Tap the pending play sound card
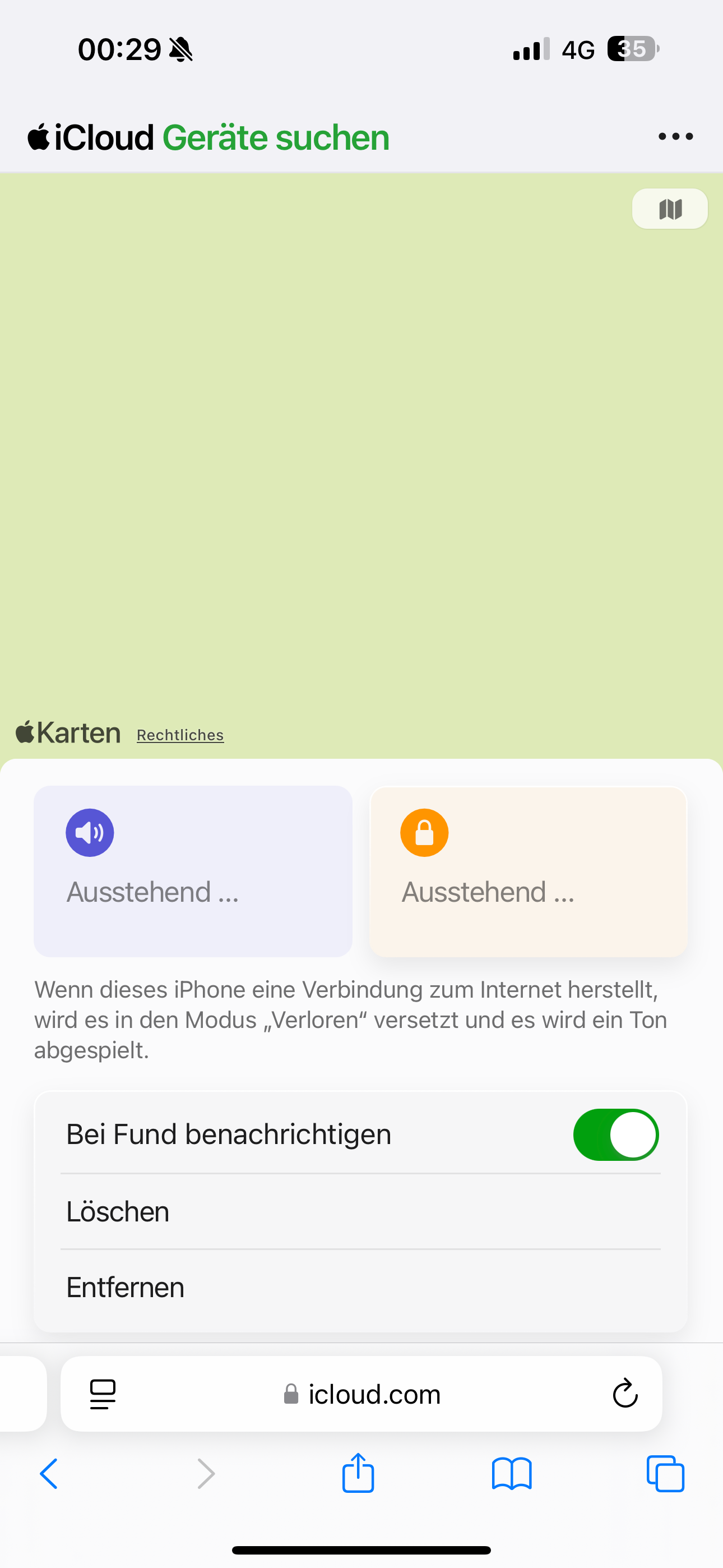Screen dimensions: 723x1568 pos(193,871)
